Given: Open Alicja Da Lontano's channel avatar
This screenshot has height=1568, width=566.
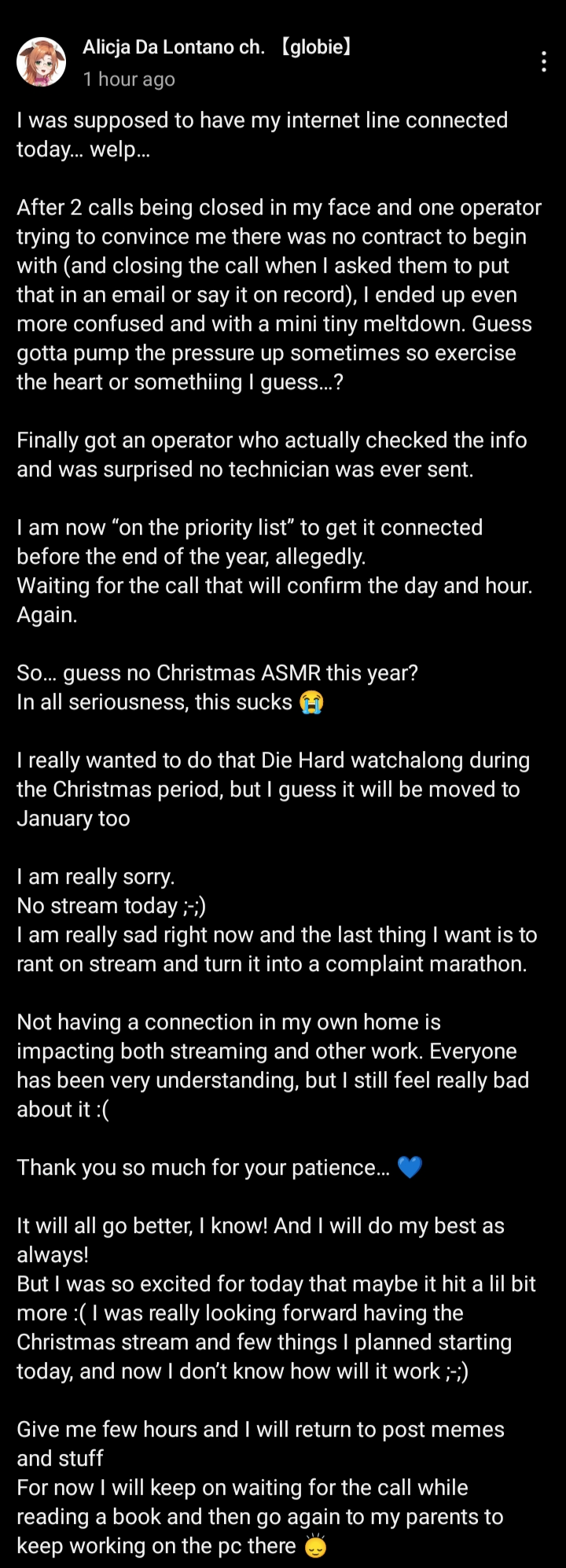Looking at the screenshot, I should click(41, 61).
